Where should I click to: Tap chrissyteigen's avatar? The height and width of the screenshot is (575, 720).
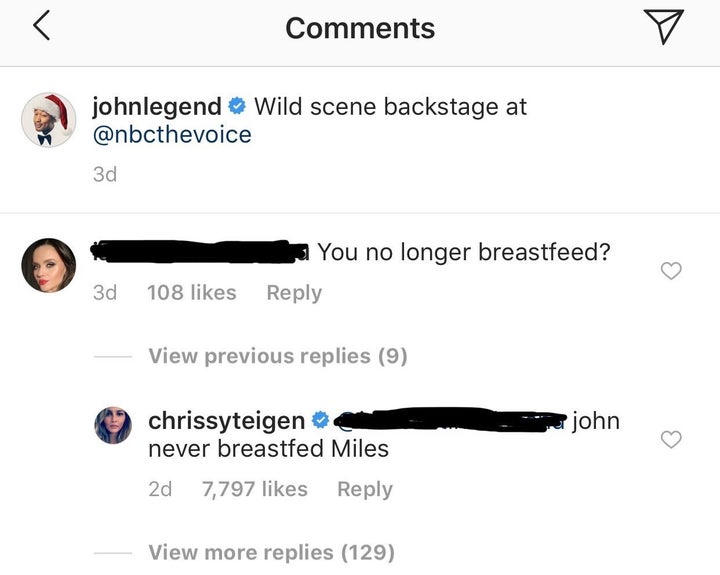(x=113, y=425)
